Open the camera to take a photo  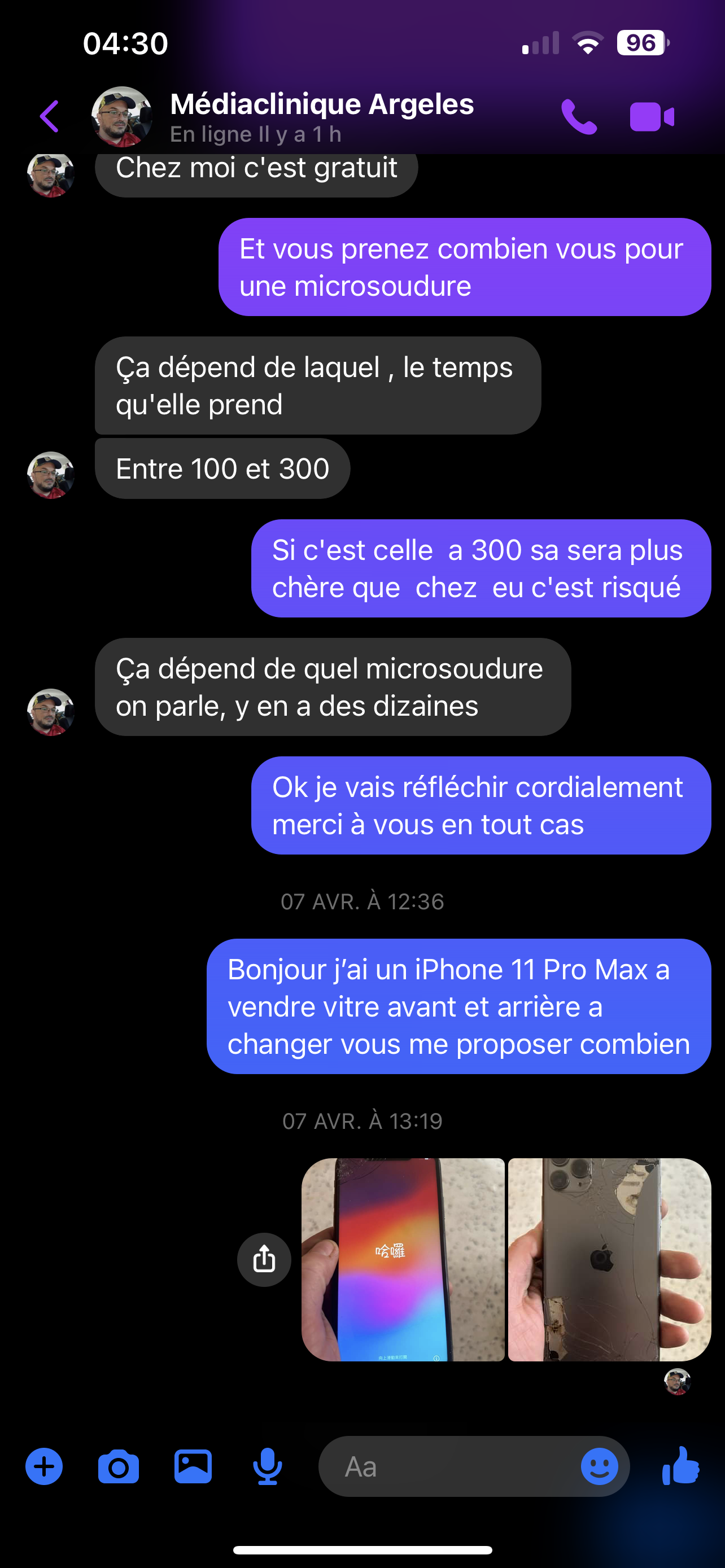[118, 1466]
